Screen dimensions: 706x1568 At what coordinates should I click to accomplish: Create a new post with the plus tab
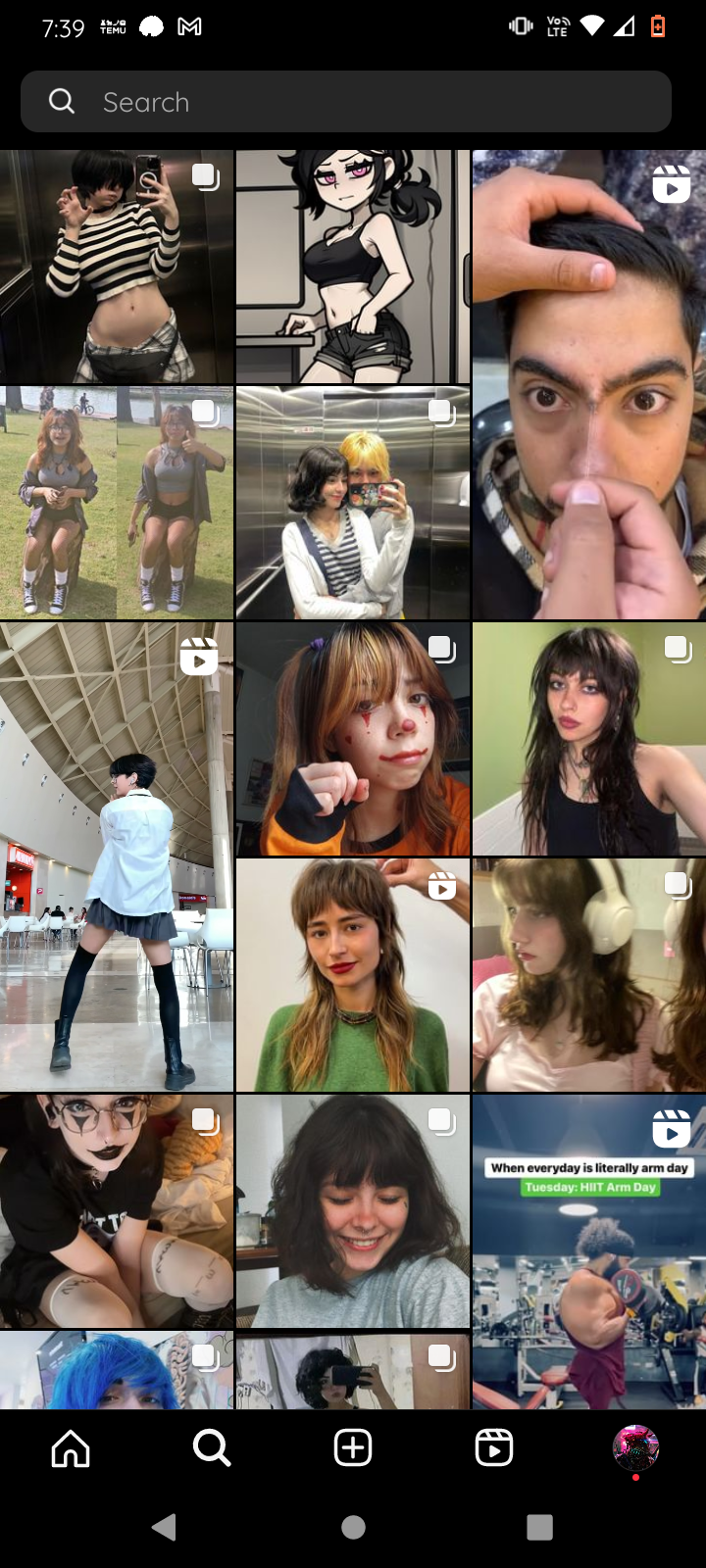353,1447
